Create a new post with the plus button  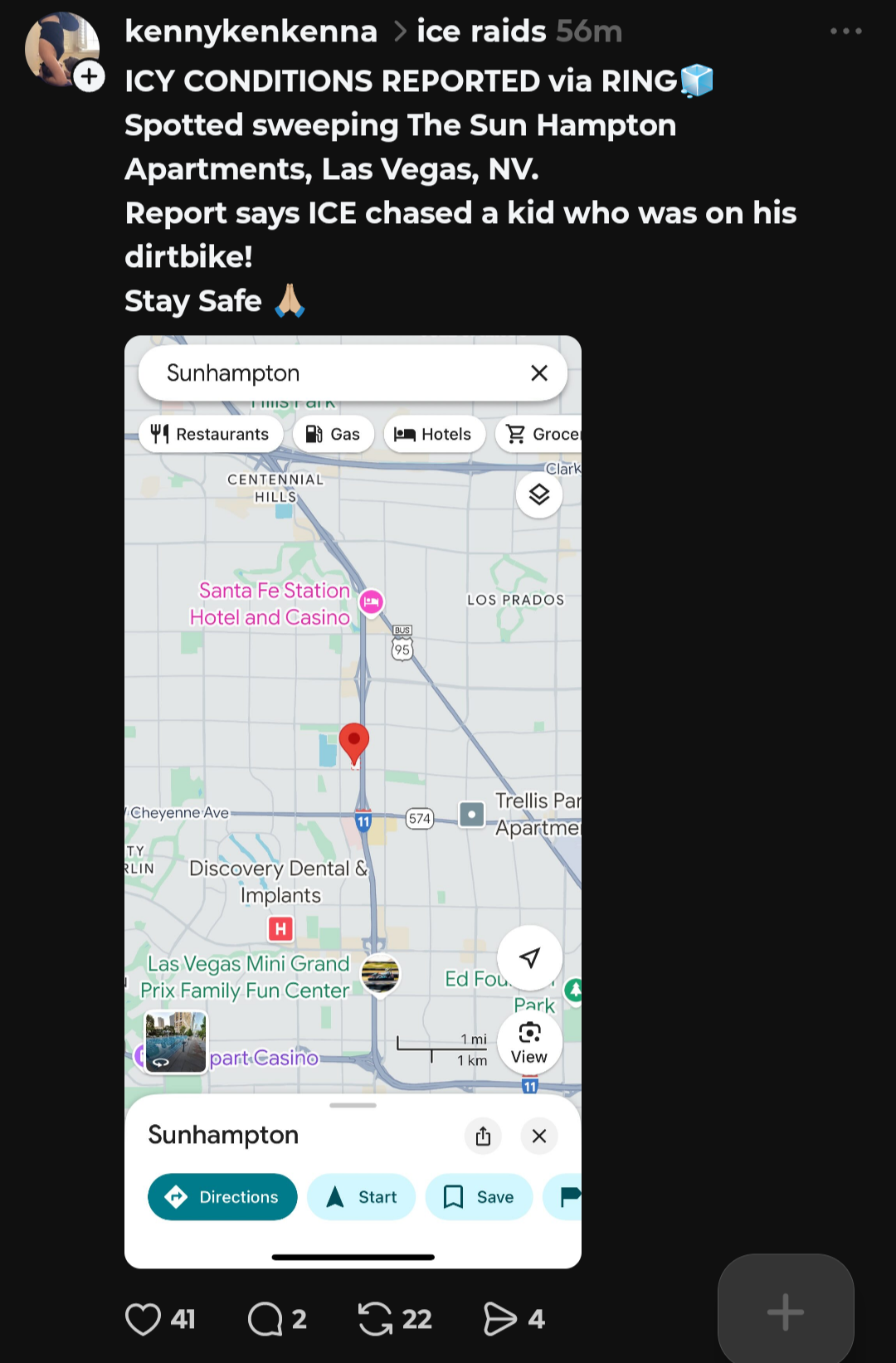point(785,1312)
